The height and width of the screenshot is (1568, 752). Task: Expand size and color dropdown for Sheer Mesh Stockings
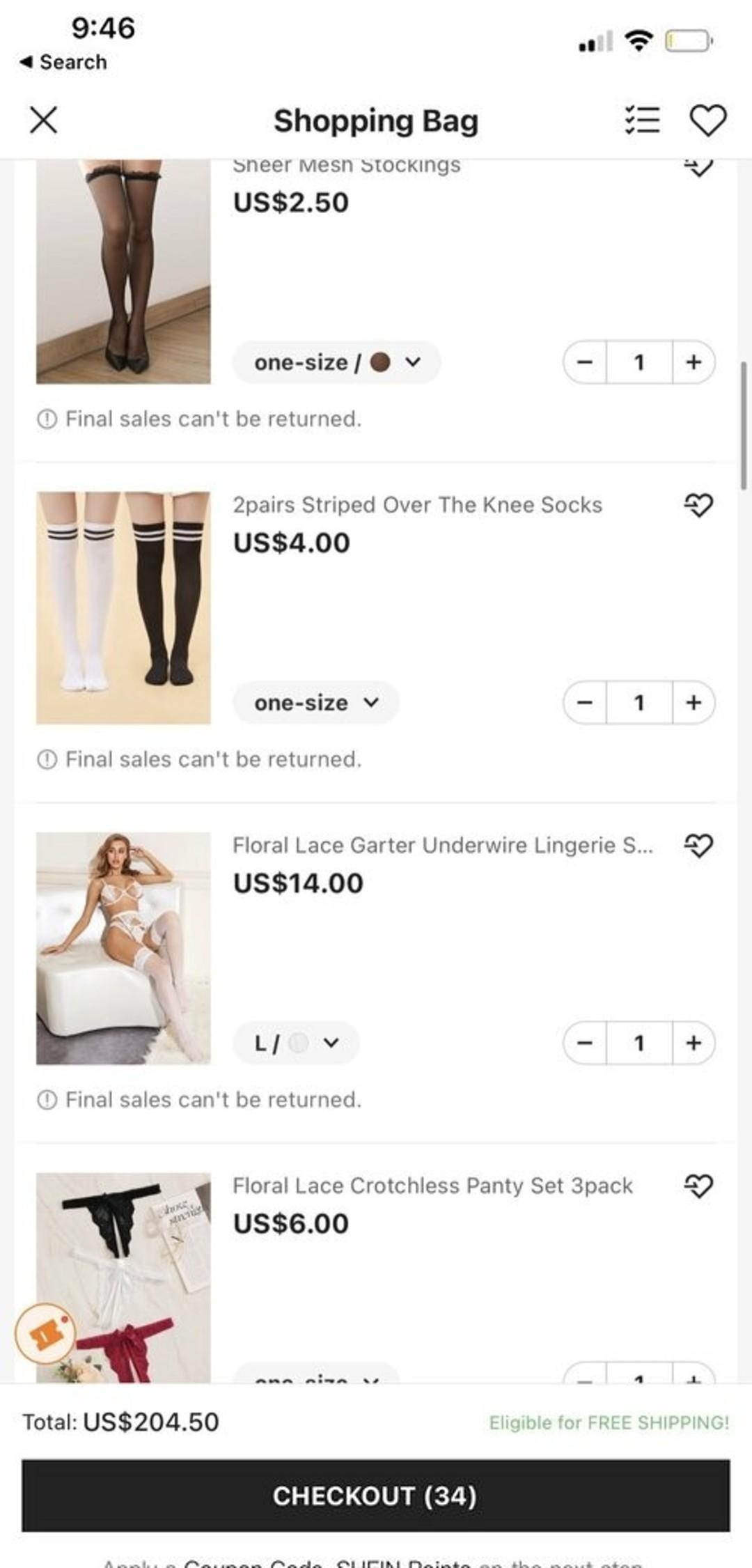pos(337,362)
